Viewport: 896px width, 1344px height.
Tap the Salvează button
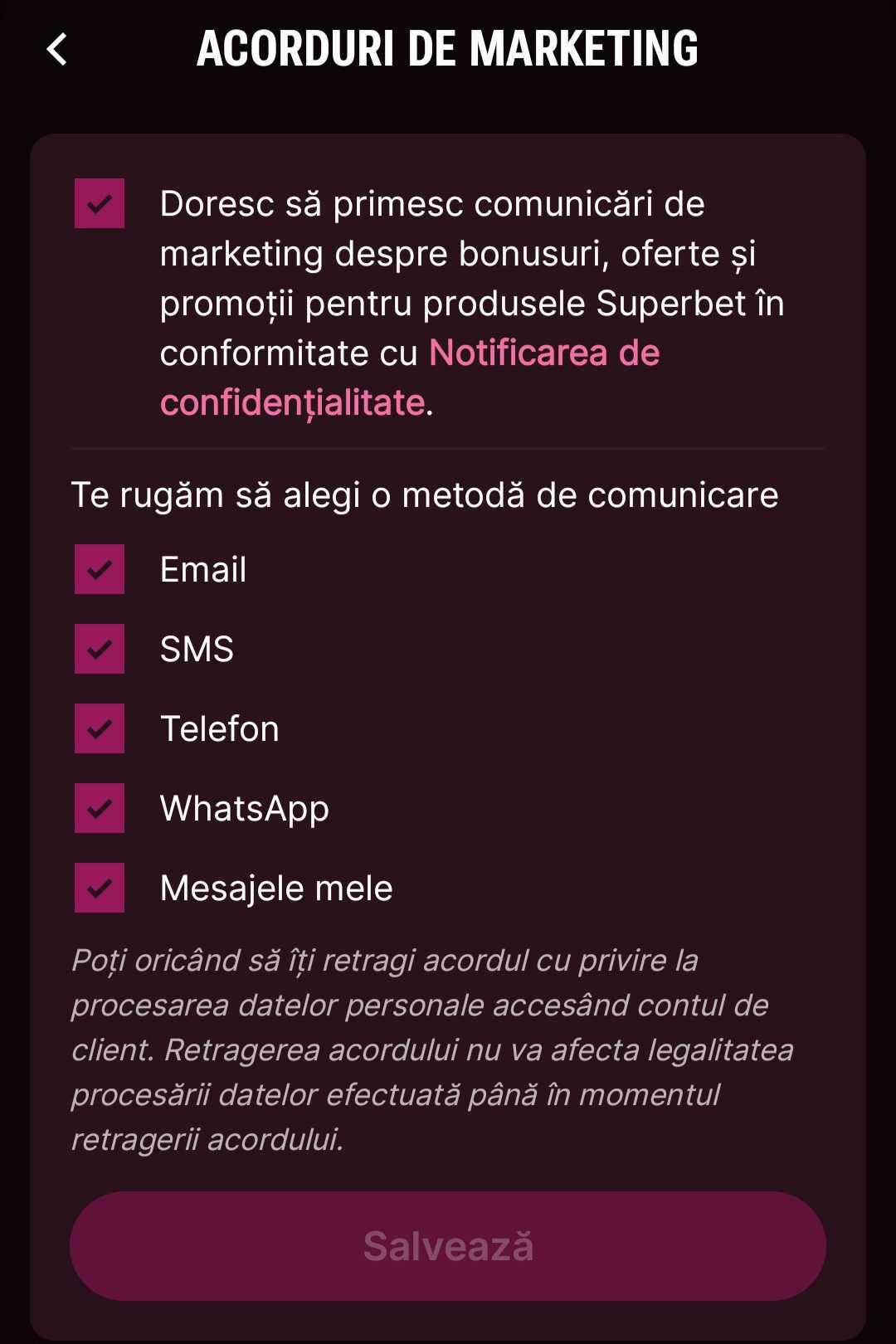pyautogui.click(x=448, y=1246)
